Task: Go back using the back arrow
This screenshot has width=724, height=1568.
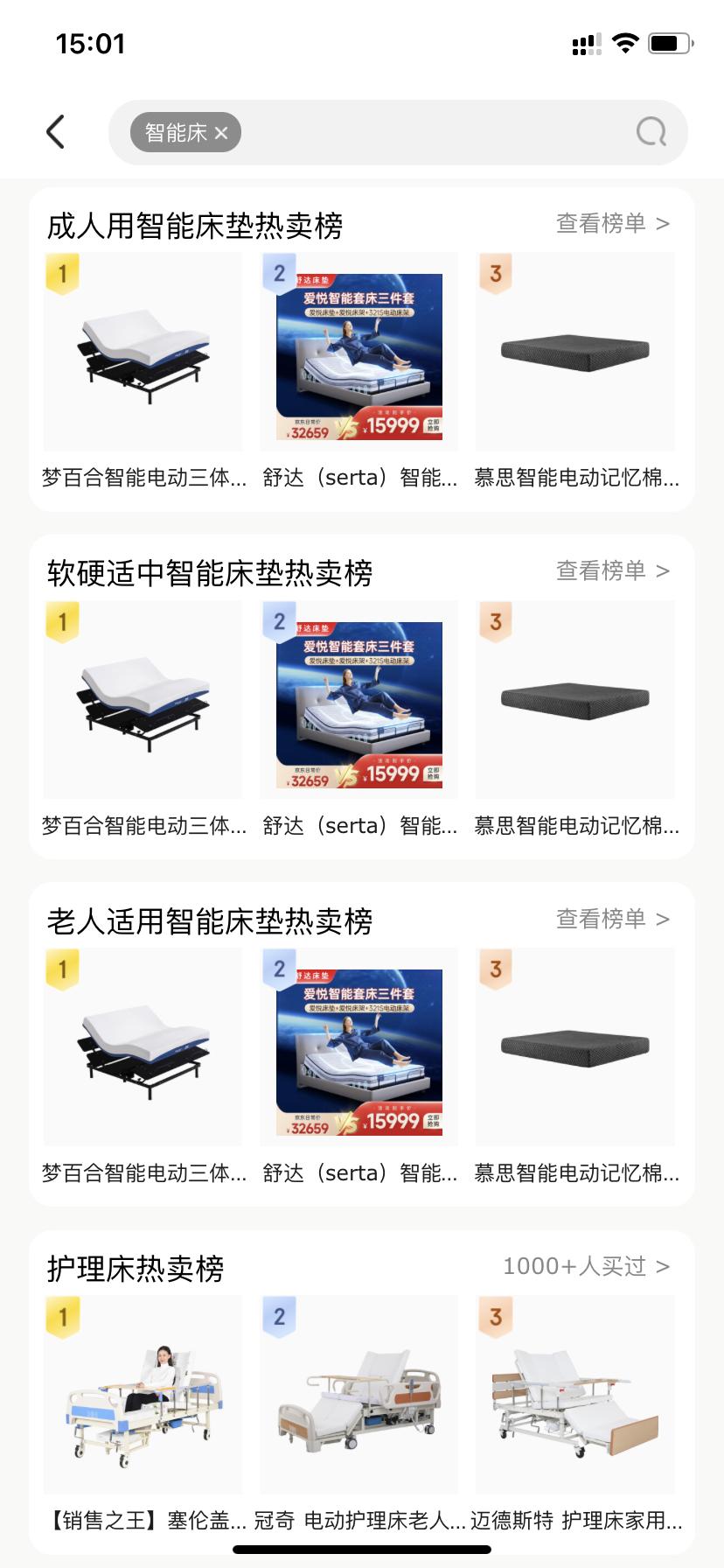Action: 55,132
